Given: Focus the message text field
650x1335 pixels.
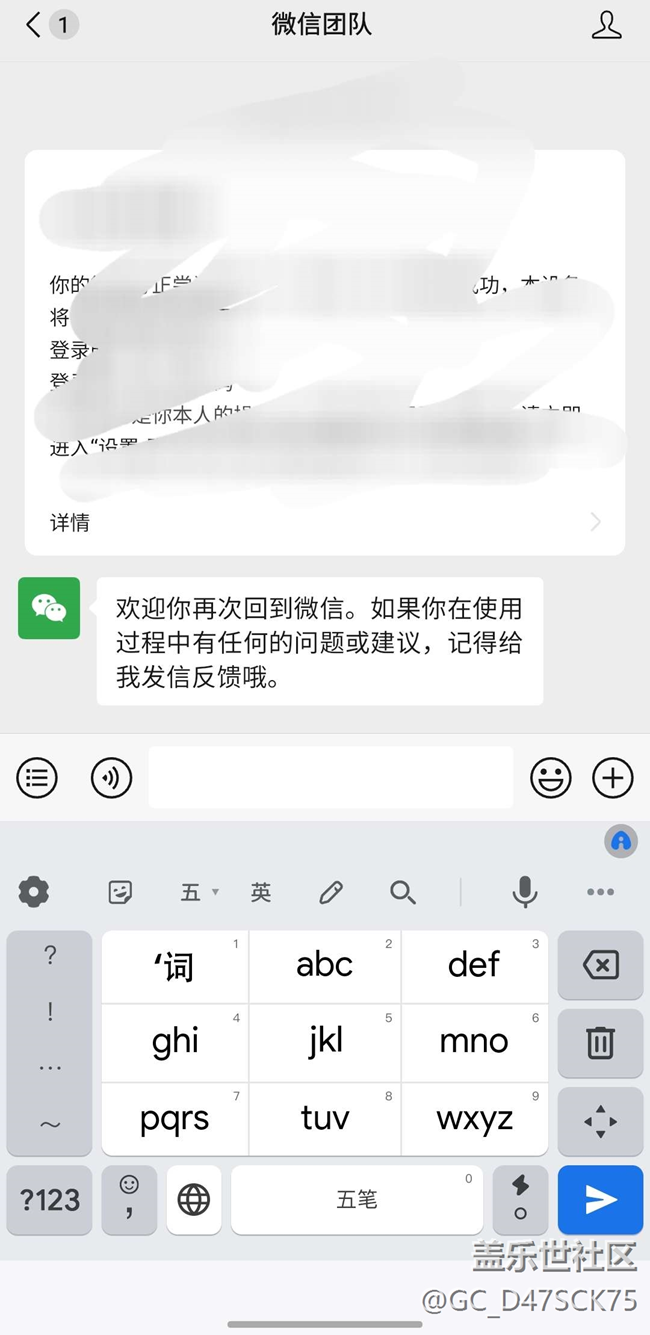Looking at the screenshot, I should 330,777.
